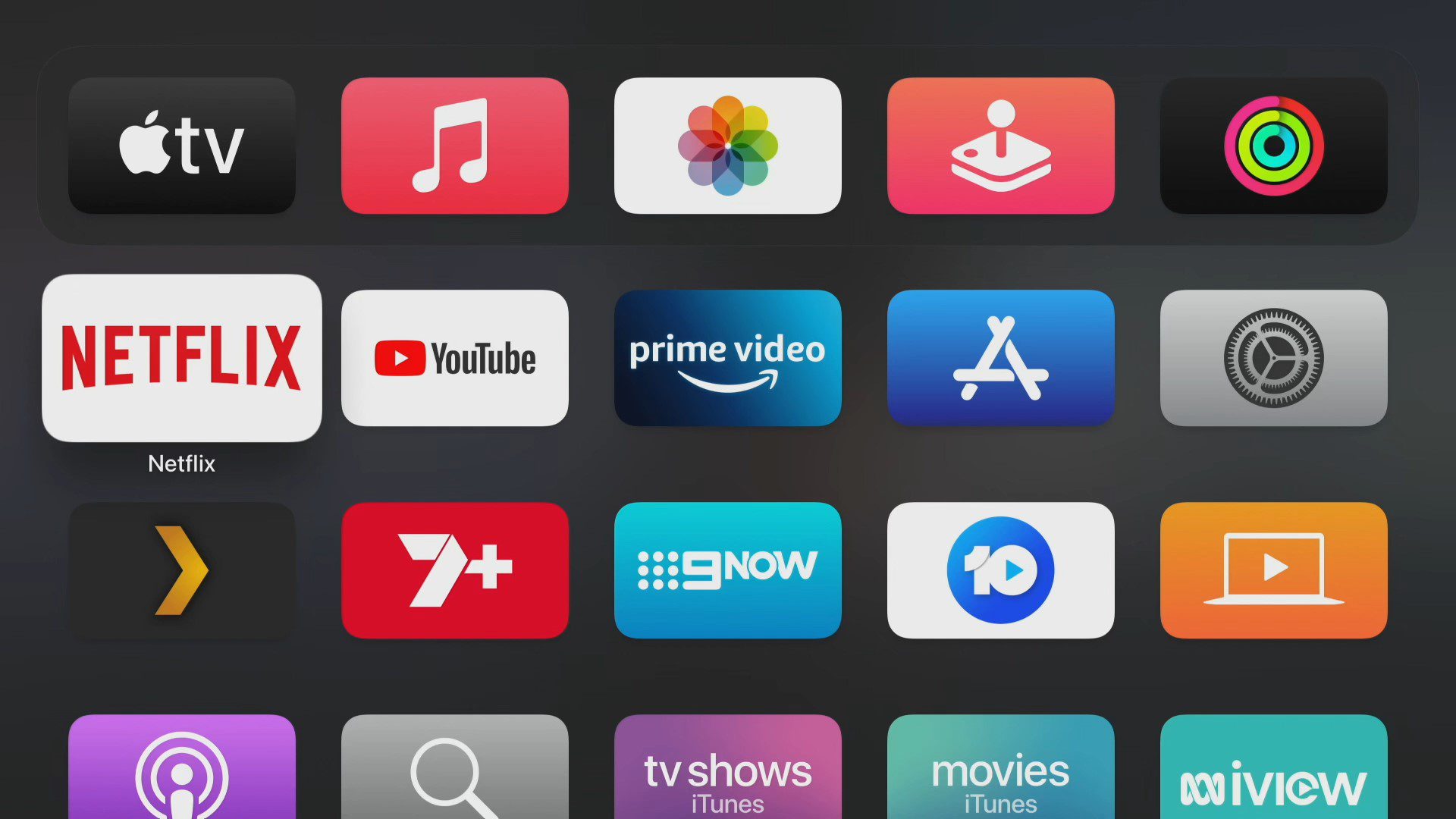Launch the Fitness app
This screenshot has width=1456, height=819.
(x=1274, y=146)
